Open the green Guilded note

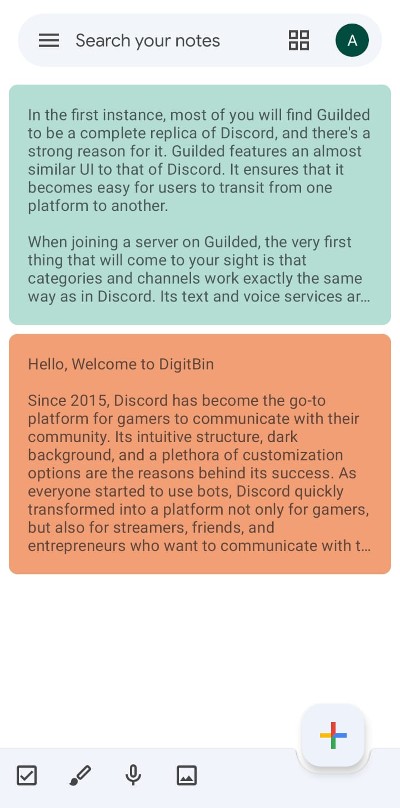click(x=200, y=205)
